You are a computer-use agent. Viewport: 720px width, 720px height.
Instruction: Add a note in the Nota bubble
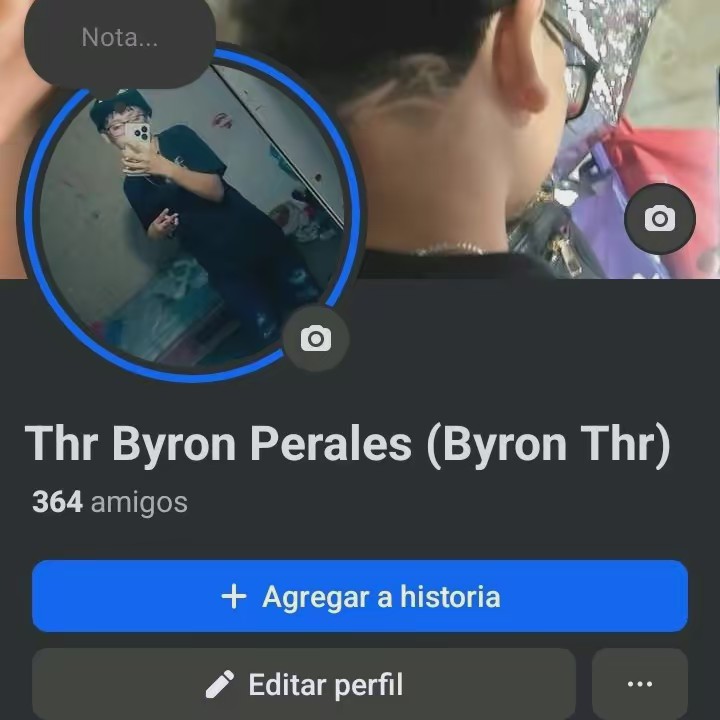coord(119,39)
